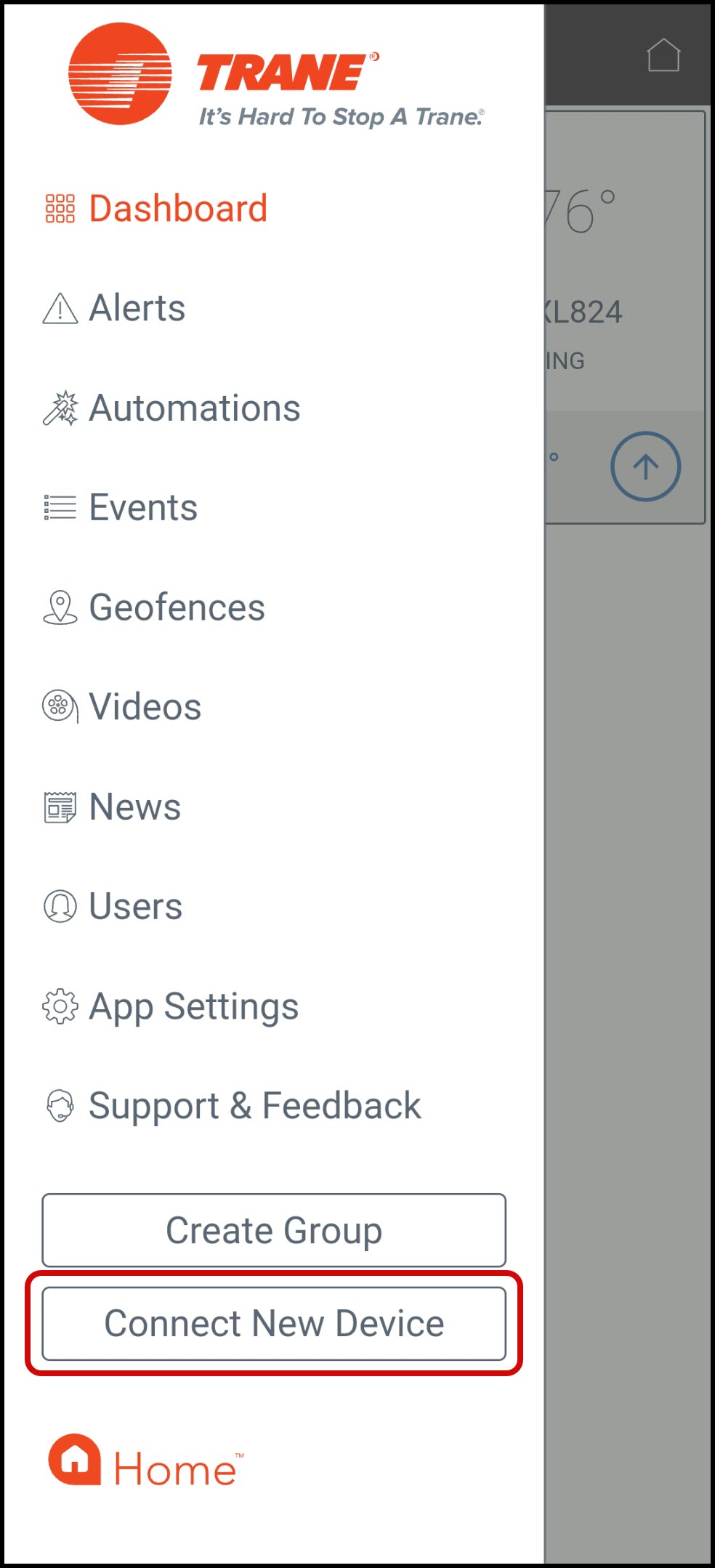715x1568 pixels.
Task: Tap Connect New Device
Action: [x=274, y=1323]
